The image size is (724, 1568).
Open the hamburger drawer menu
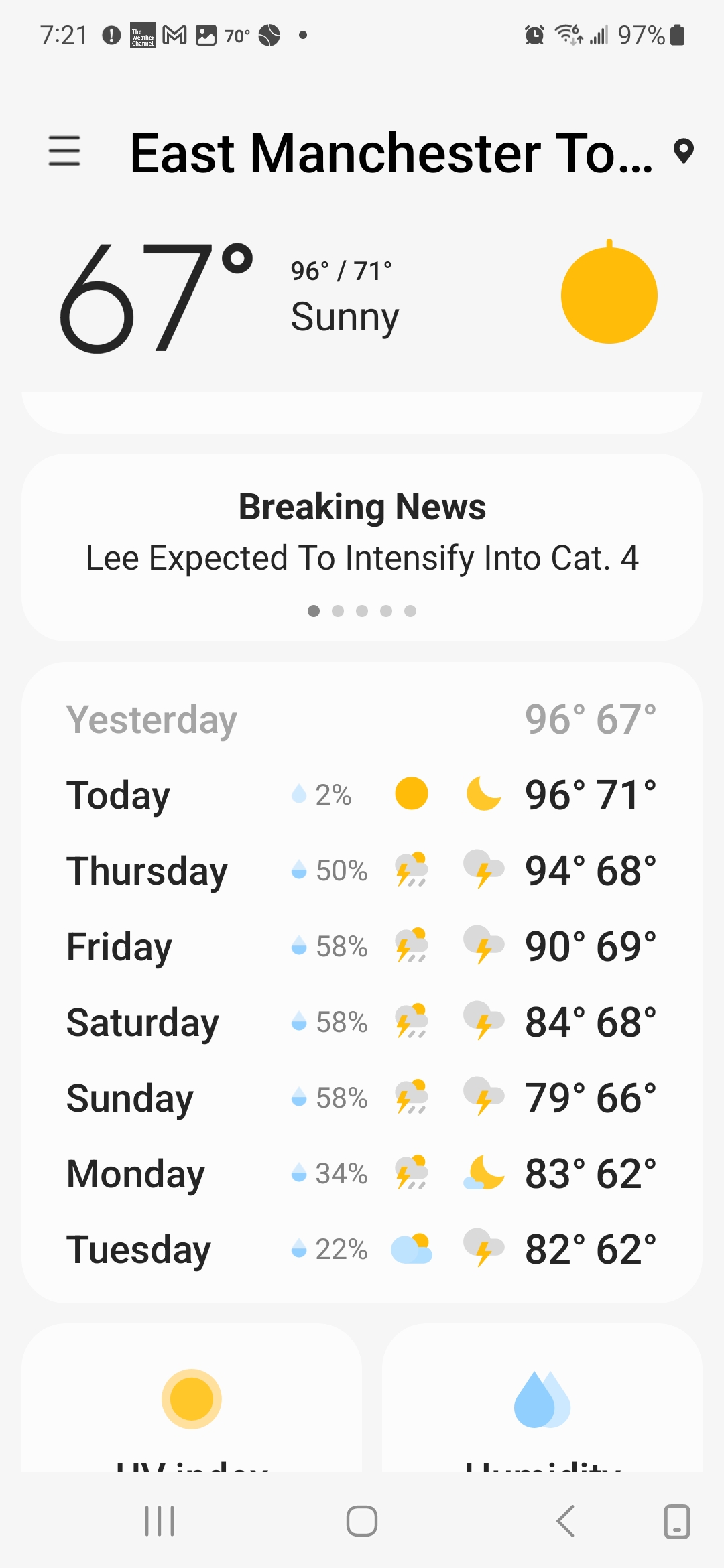click(64, 151)
